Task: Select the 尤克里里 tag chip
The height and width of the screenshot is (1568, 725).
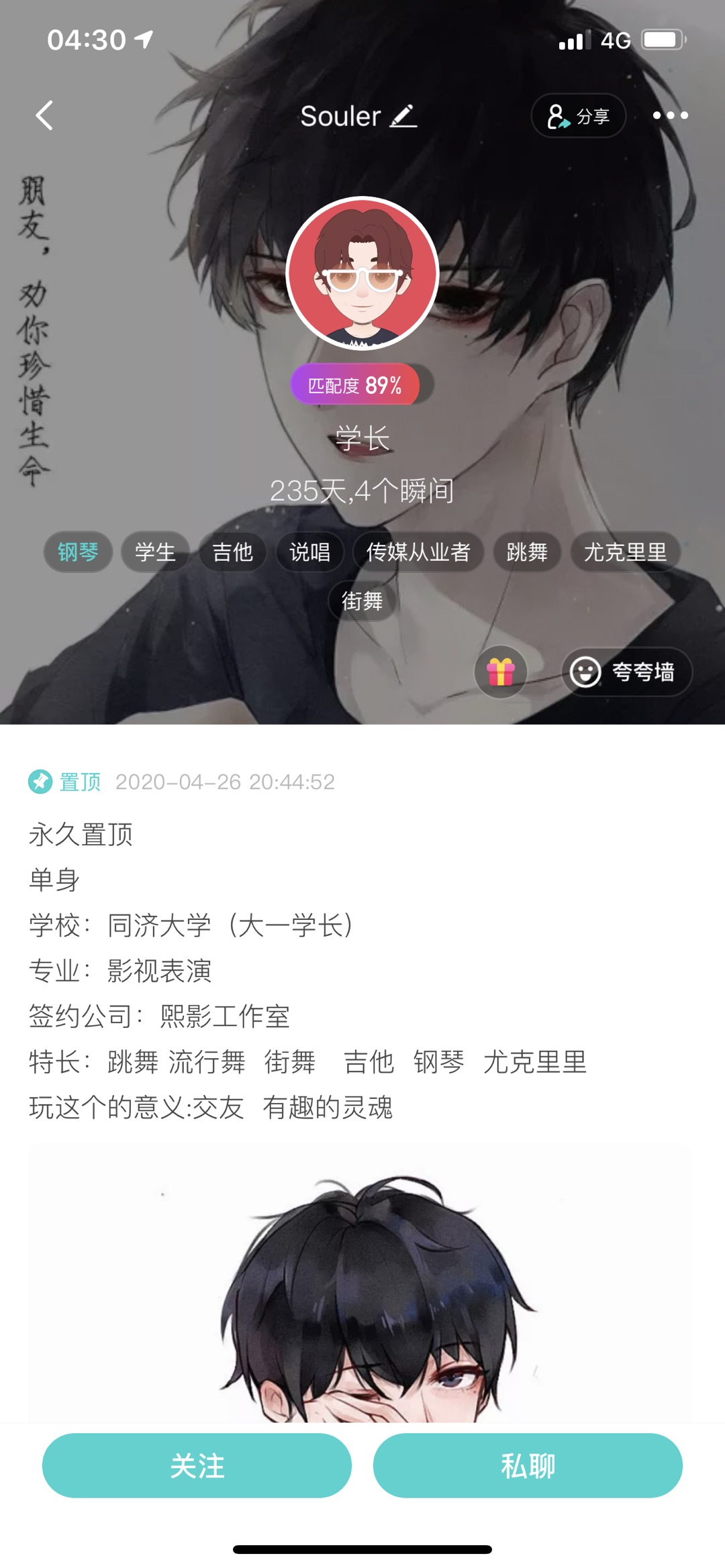Action: tap(626, 552)
